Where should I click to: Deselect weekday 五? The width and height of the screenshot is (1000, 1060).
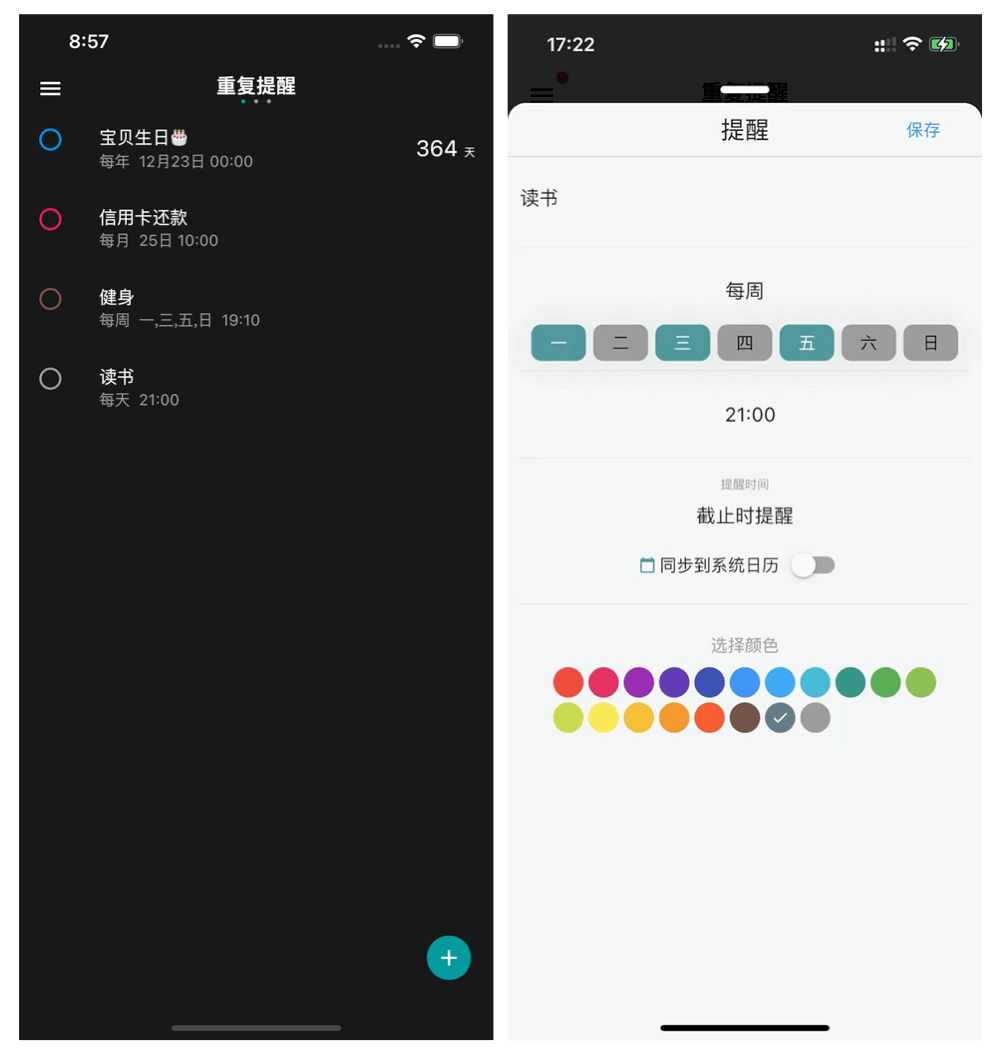pos(806,343)
